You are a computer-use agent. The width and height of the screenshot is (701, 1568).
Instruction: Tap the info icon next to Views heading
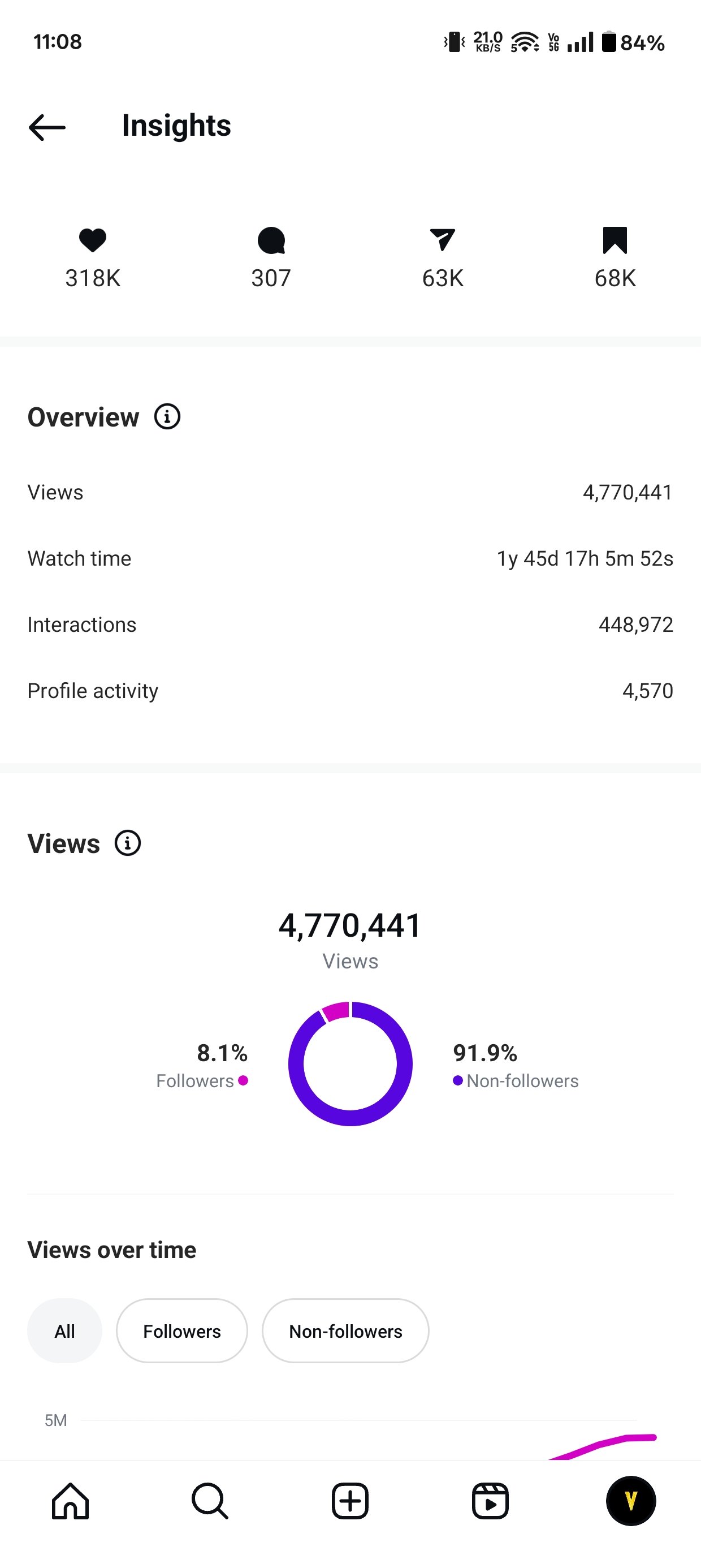coord(128,843)
